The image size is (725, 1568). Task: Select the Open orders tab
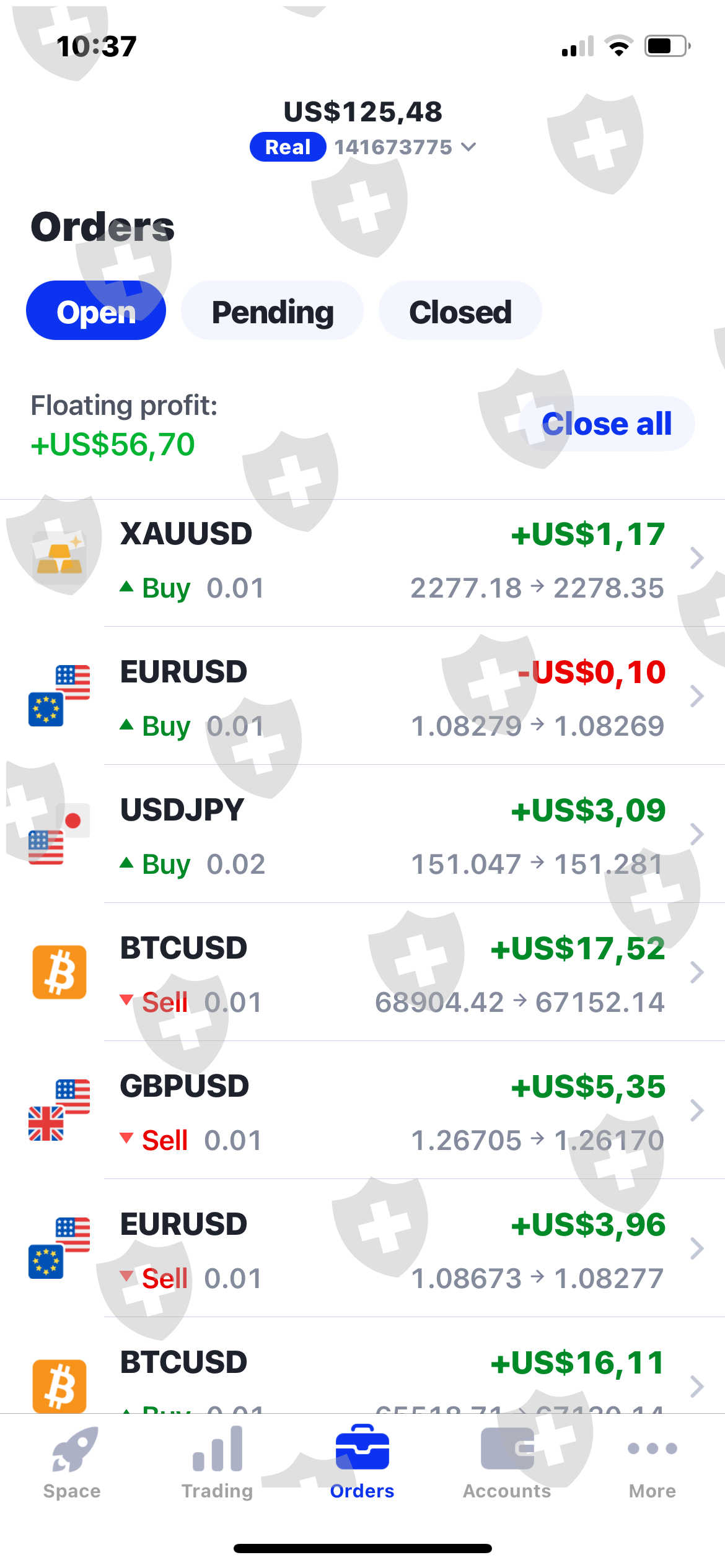click(96, 311)
